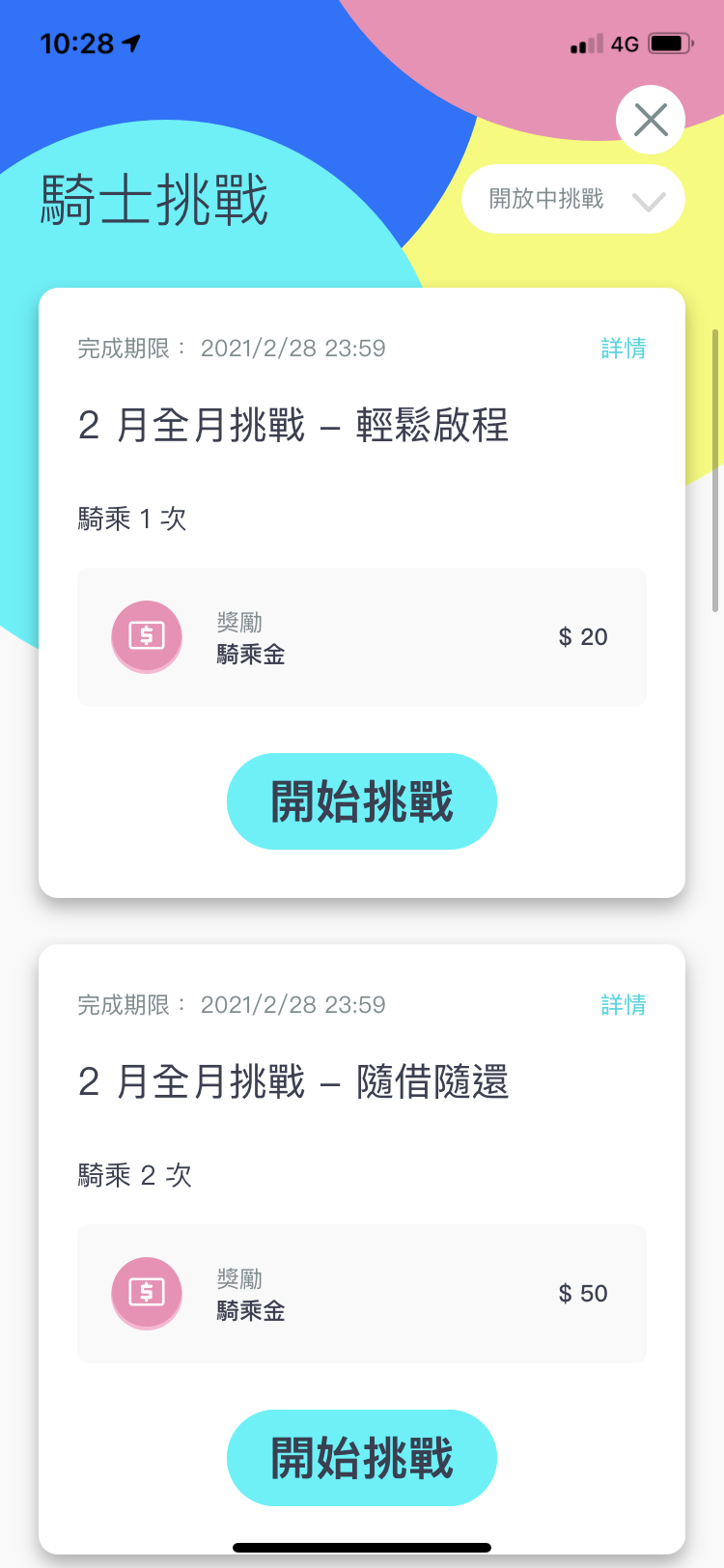
Task: Tap 開始挑戰 for the 輕鬆啟程 challenge
Action: tap(362, 801)
